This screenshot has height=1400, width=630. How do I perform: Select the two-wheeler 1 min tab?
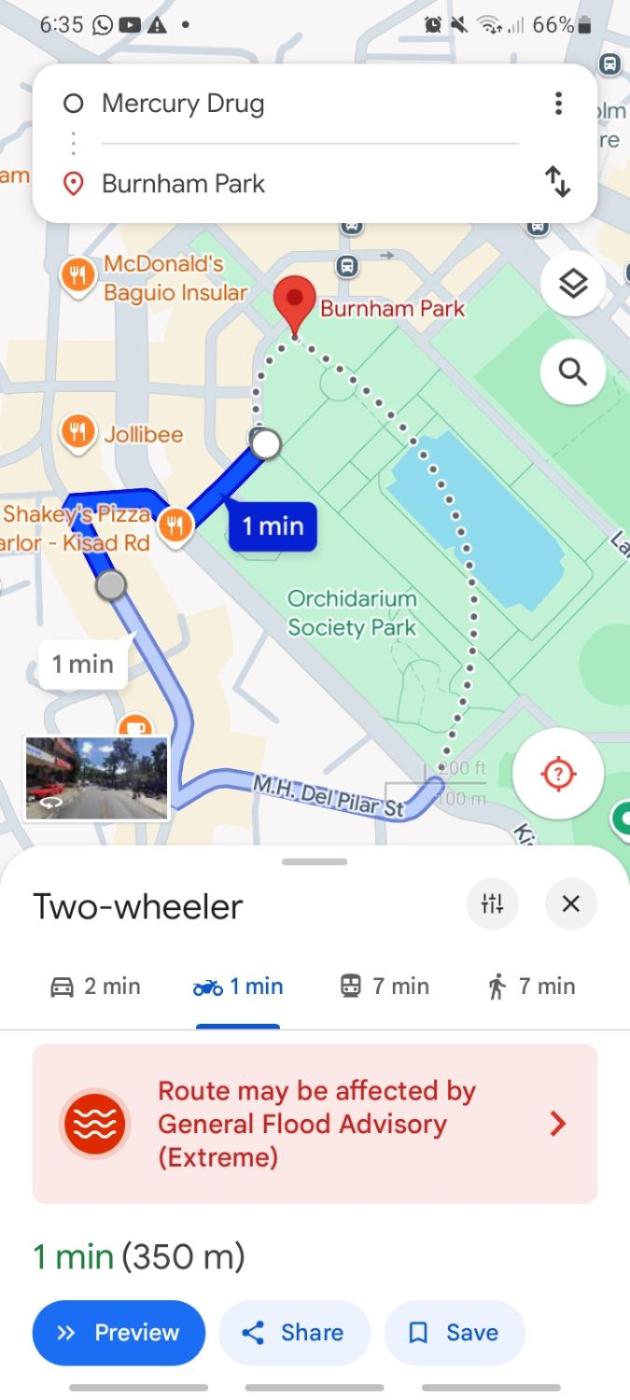pyautogui.click(x=238, y=986)
